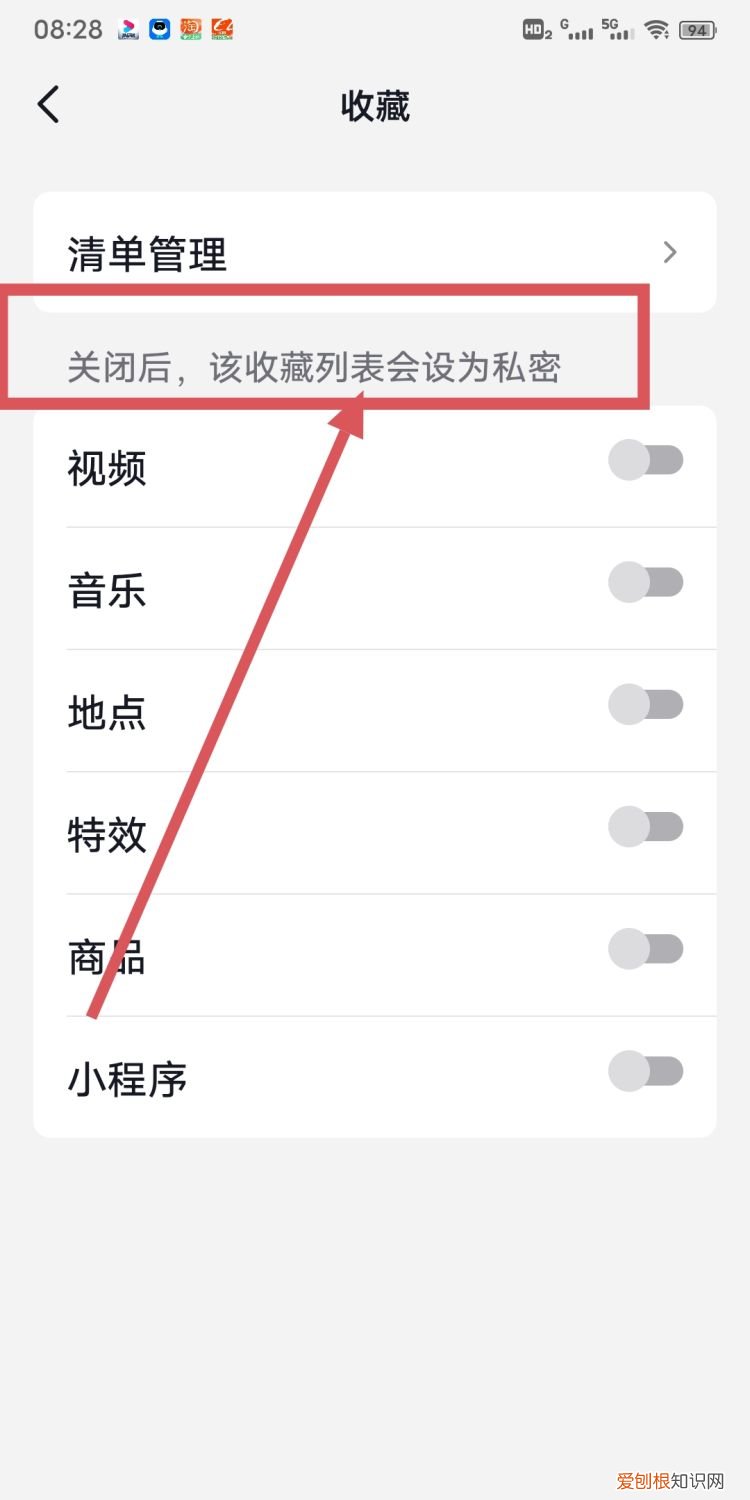Turn on the 音乐 switch
The image size is (750, 1500).
coord(646,582)
